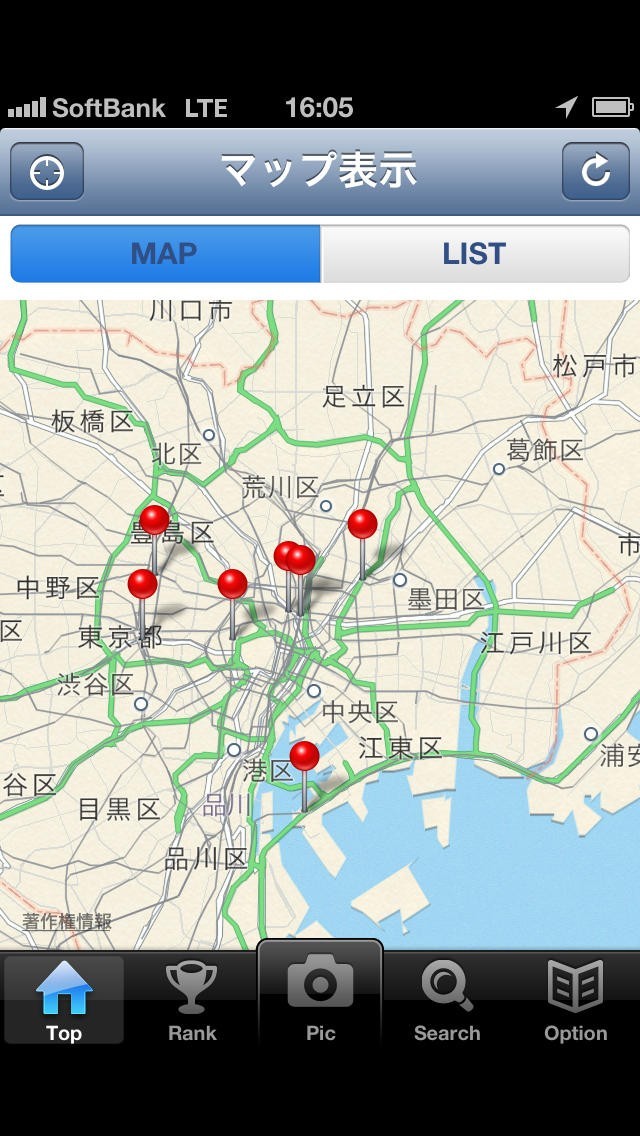Go to the Top tab
Screen dimensions: 640x1136
click(x=64, y=1000)
